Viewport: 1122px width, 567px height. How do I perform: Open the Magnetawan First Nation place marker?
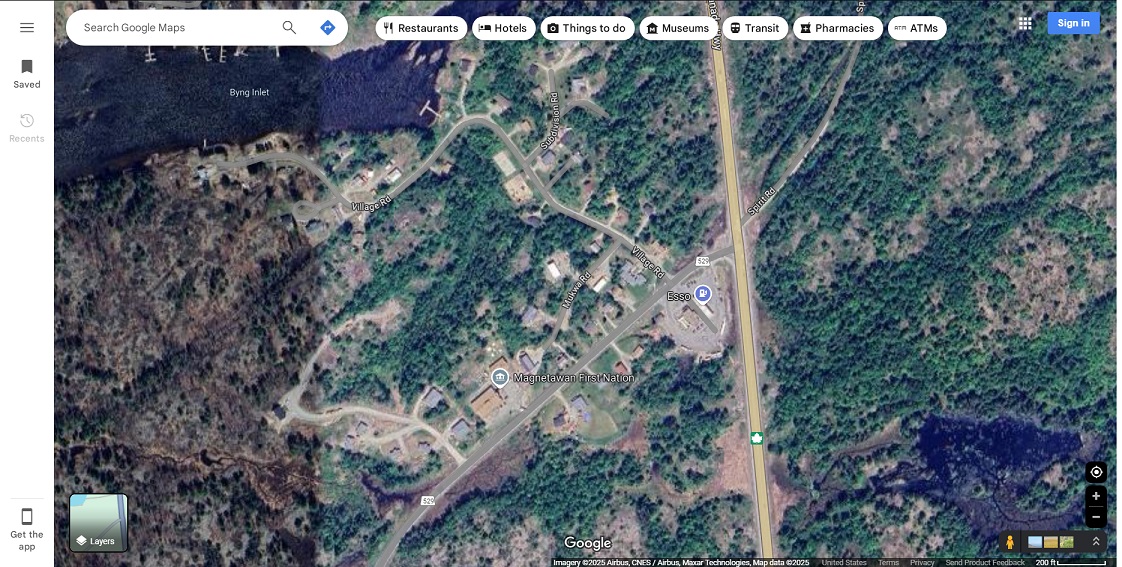500,377
